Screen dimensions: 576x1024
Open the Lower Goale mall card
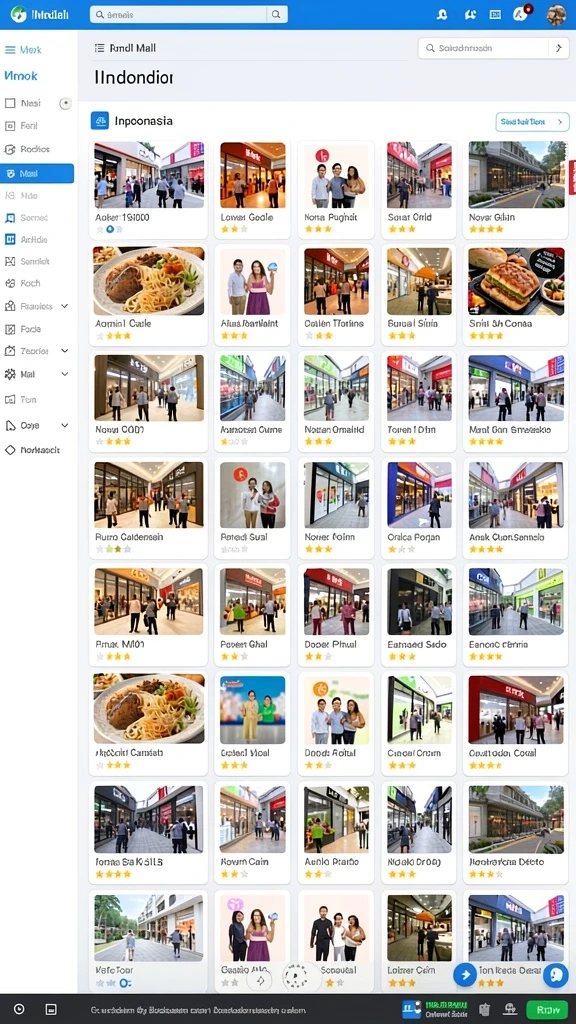tap(252, 189)
